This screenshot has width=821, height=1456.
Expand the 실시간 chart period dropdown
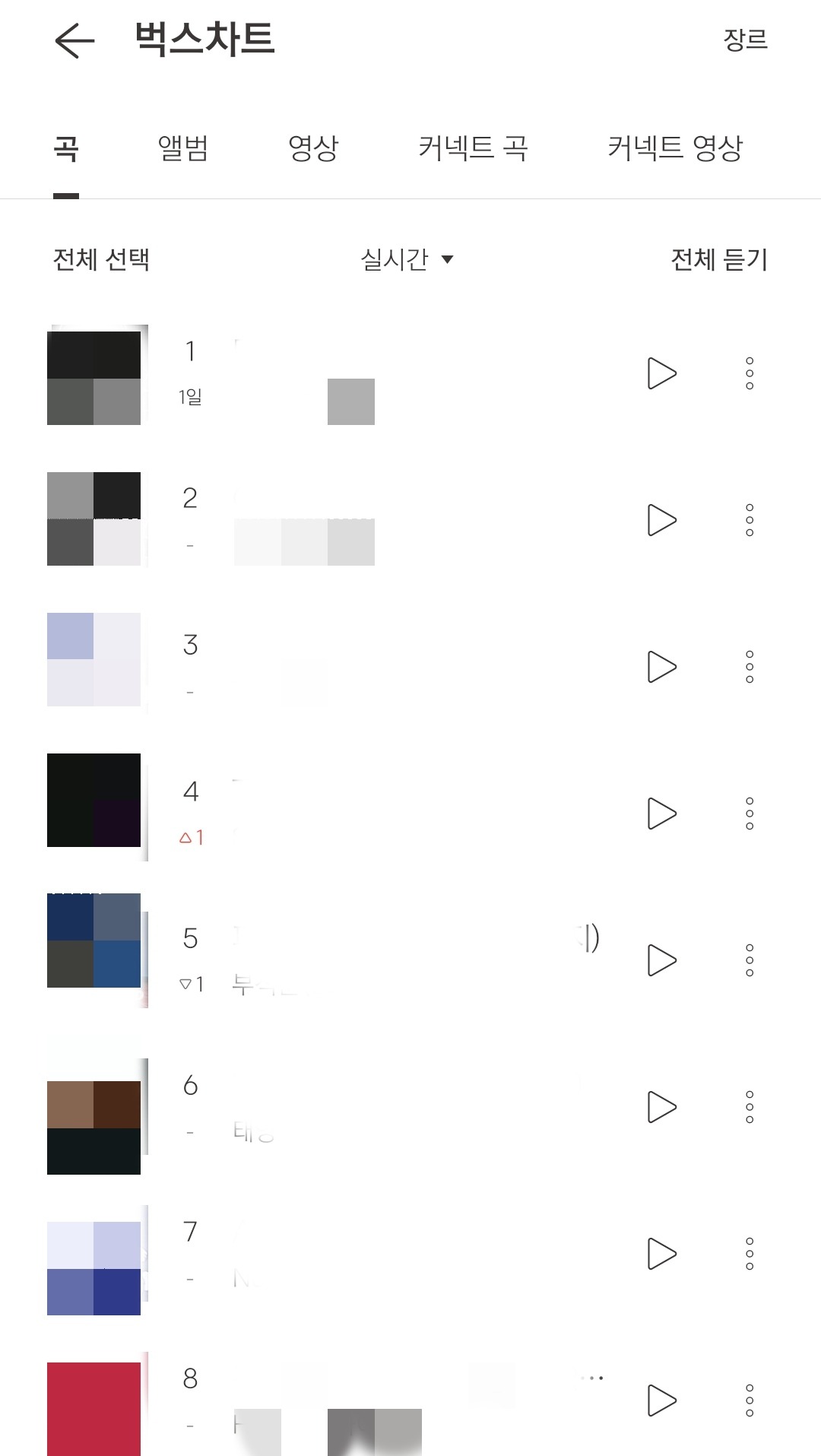(407, 260)
